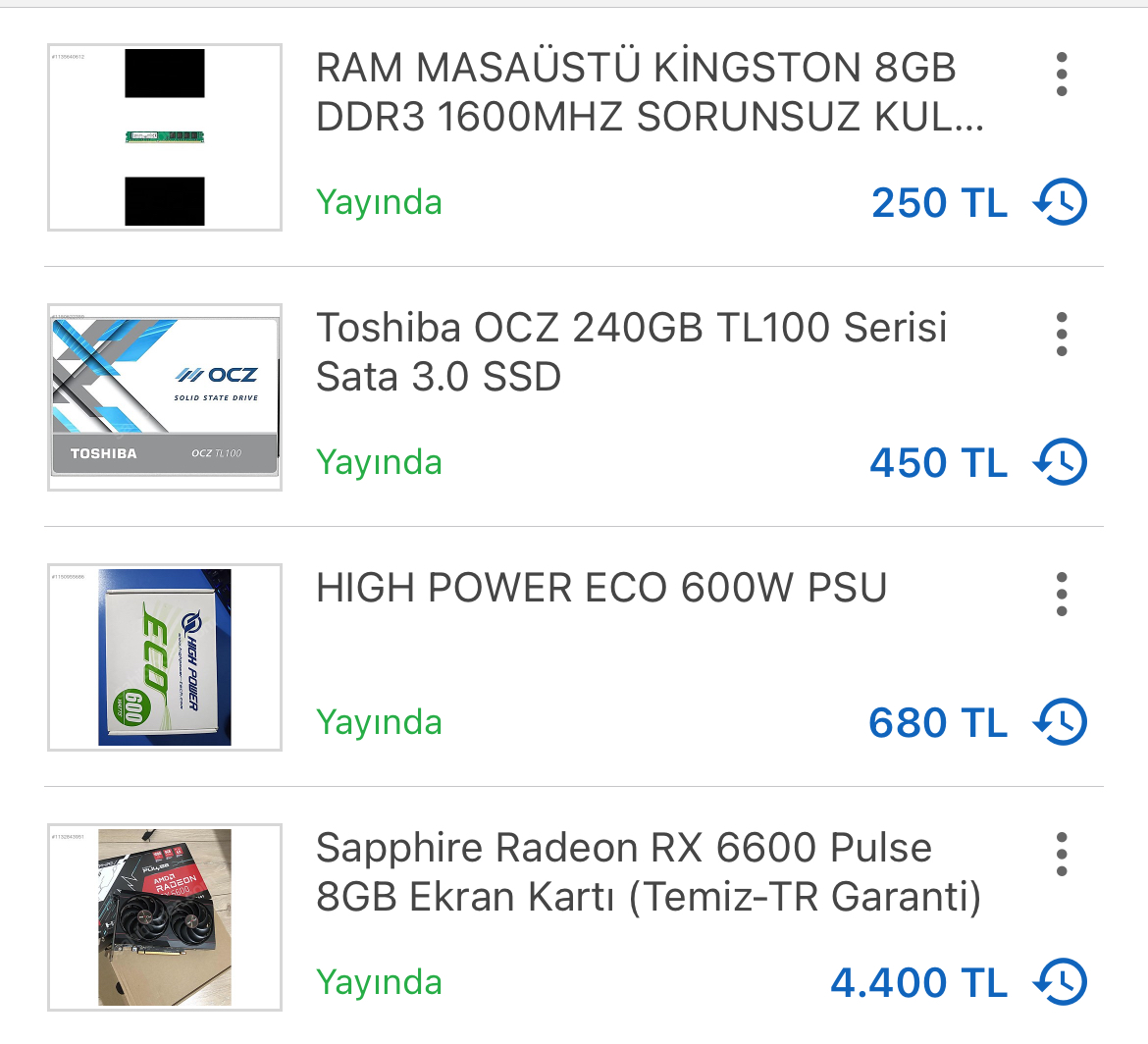1148x1044 pixels.
Task: View price history of the 450 TL listing
Action: [x=1061, y=462]
